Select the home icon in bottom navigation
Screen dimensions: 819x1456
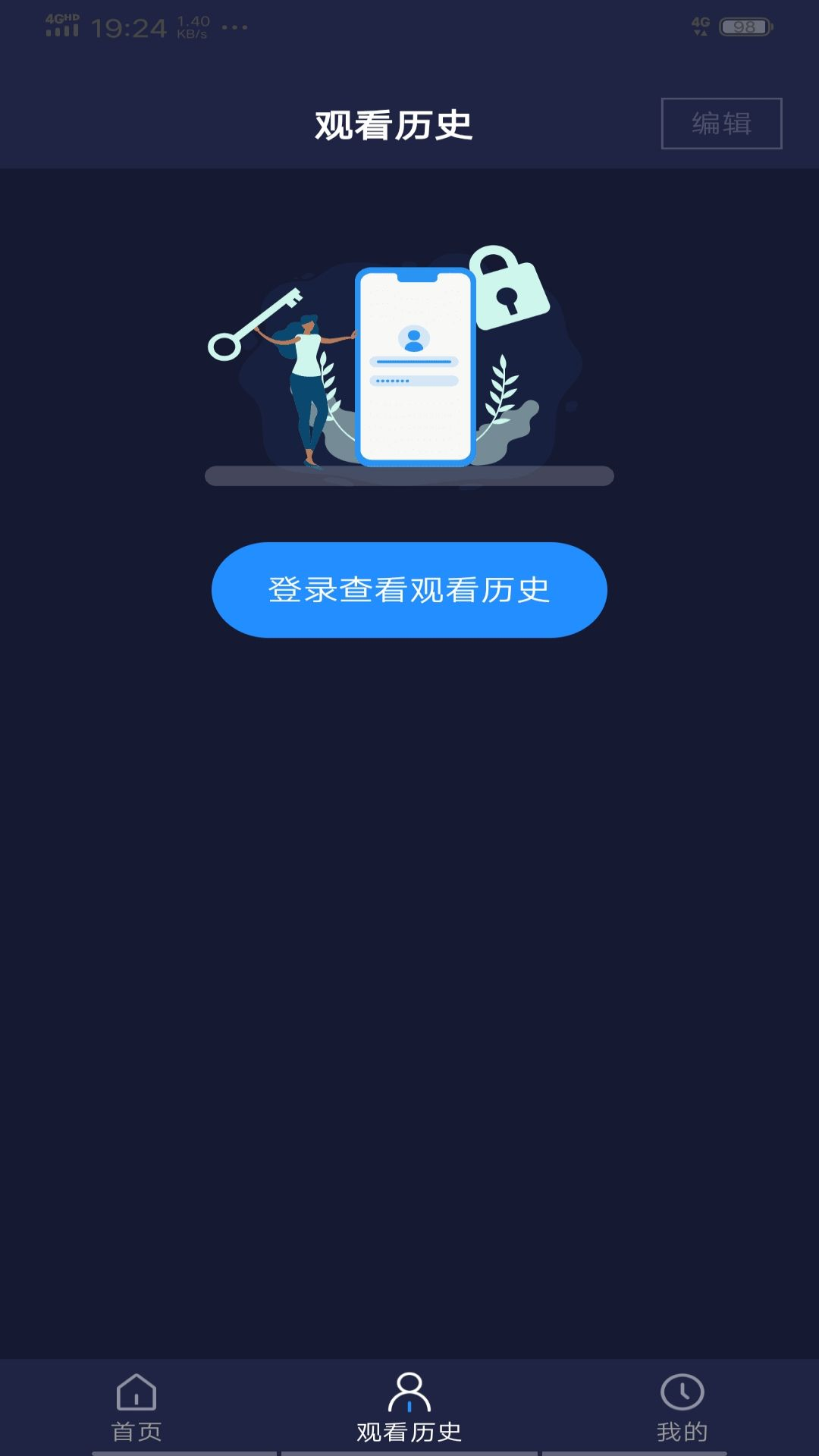[x=136, y=1392]
